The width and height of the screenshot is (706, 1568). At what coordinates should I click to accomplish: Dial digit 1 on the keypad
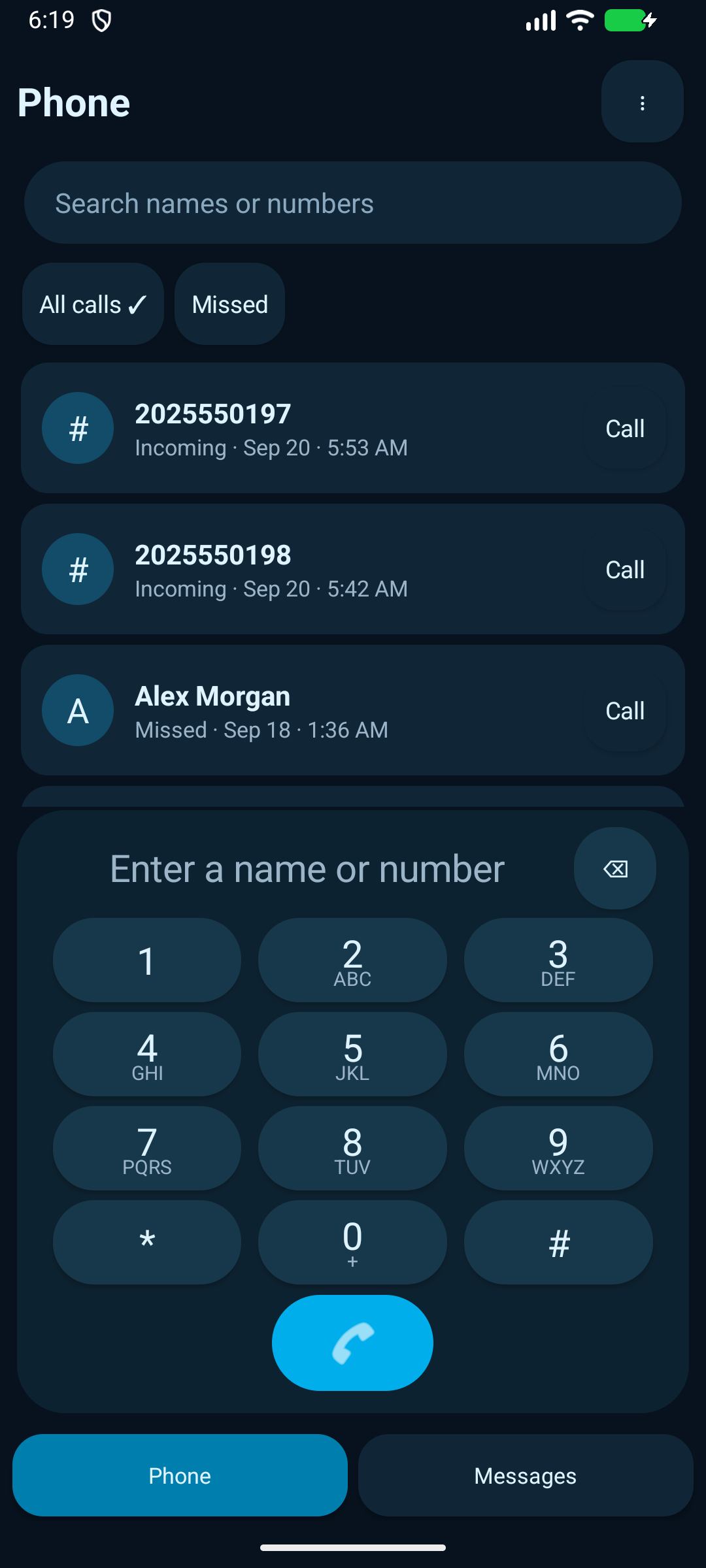[147, 960]
